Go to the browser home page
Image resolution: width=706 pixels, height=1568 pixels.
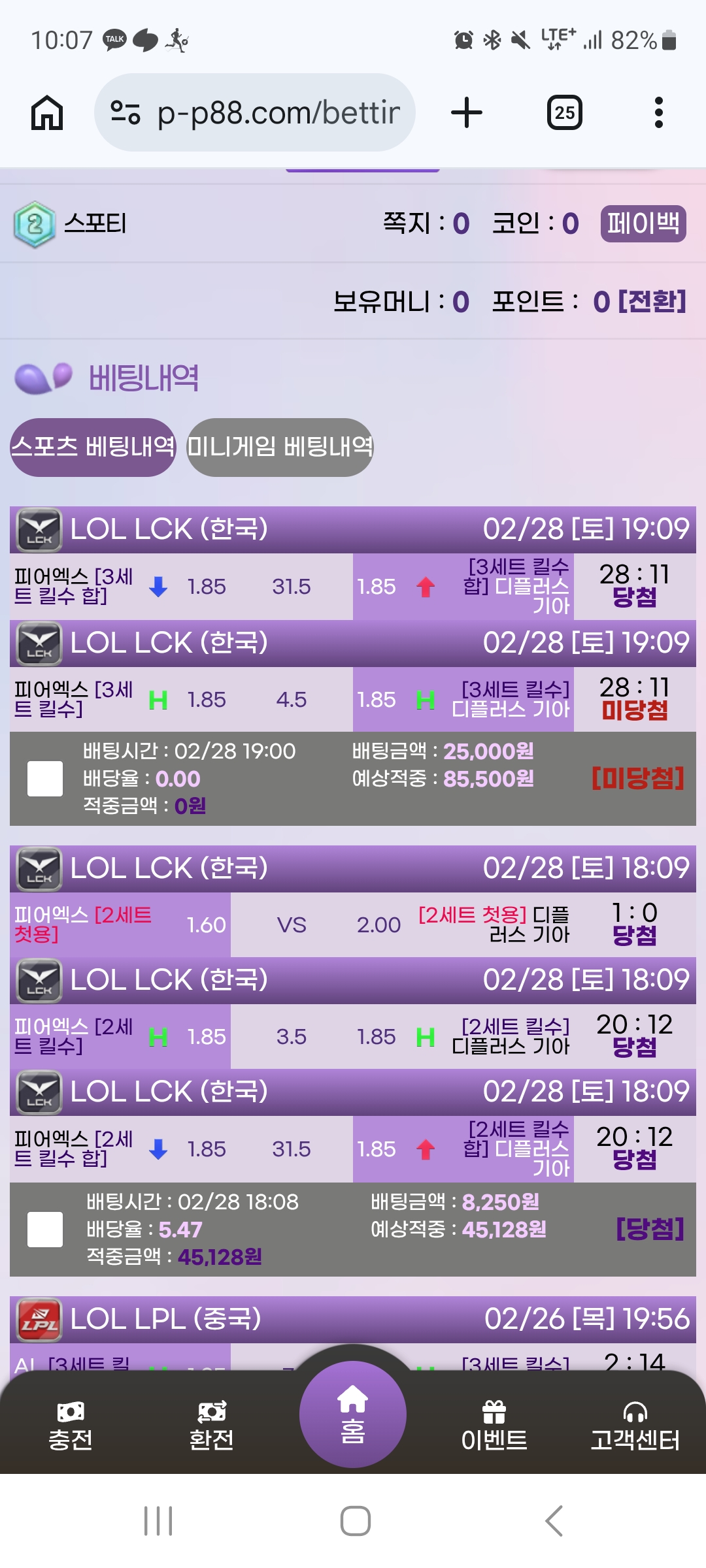[47, 112]
